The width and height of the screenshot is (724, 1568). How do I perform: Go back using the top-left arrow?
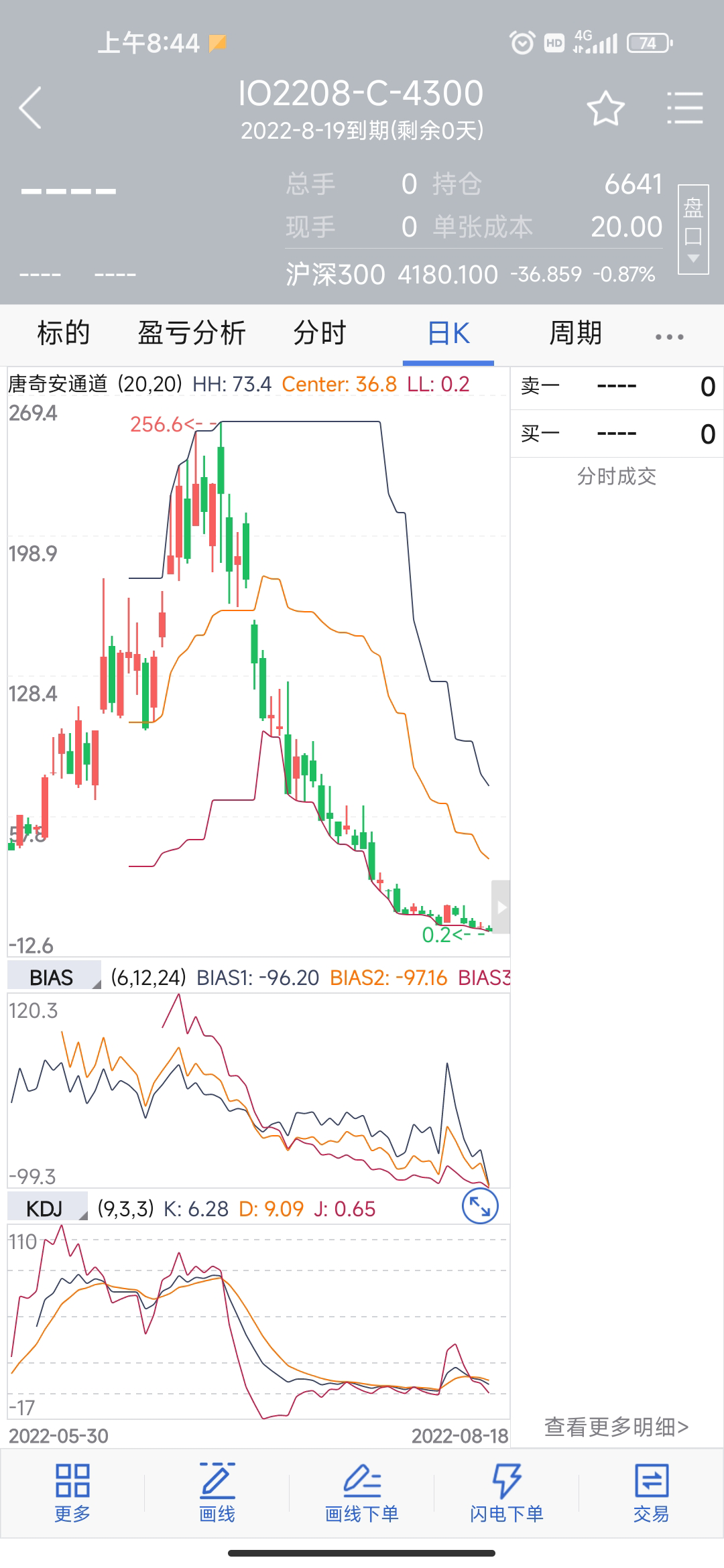(x=30, y=107)
